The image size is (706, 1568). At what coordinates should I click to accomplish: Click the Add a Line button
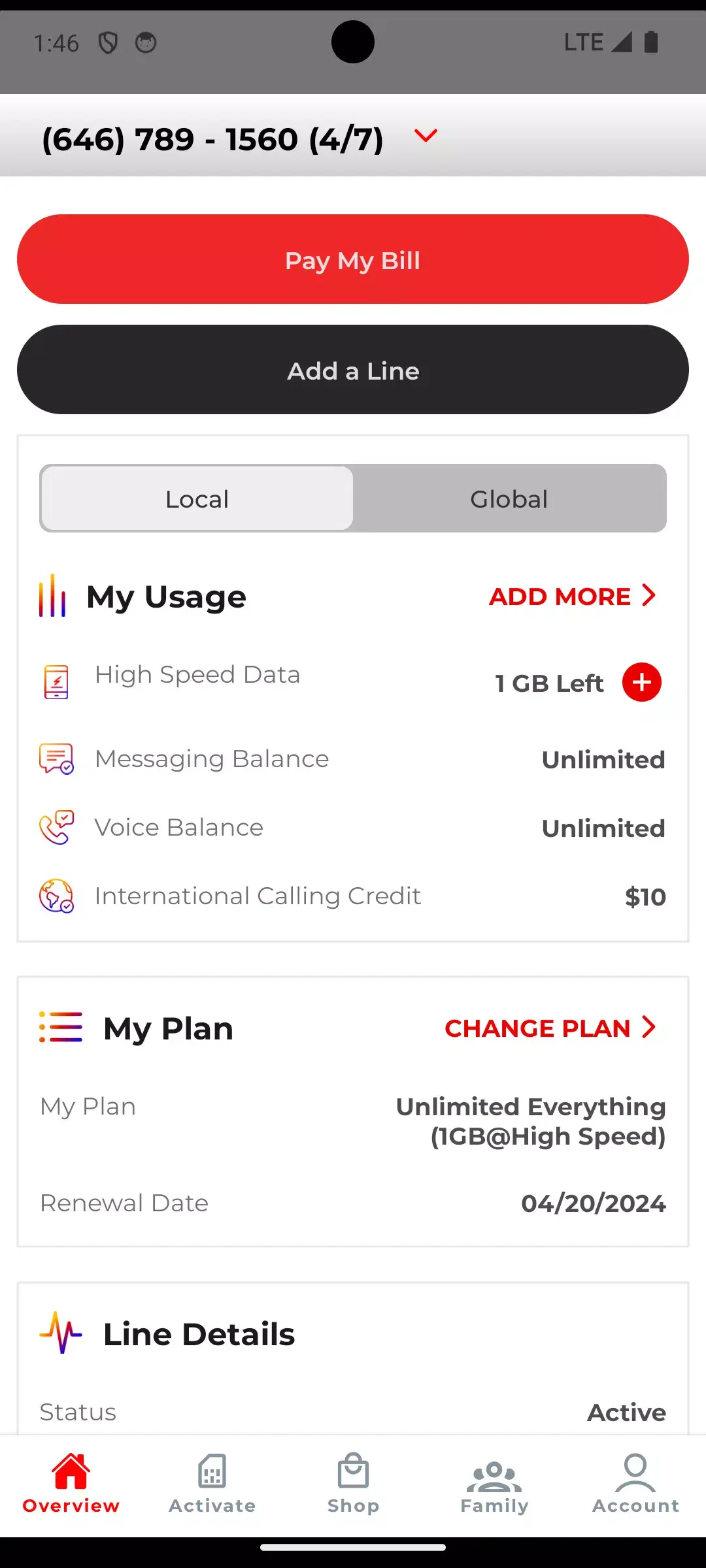point(353,370)
